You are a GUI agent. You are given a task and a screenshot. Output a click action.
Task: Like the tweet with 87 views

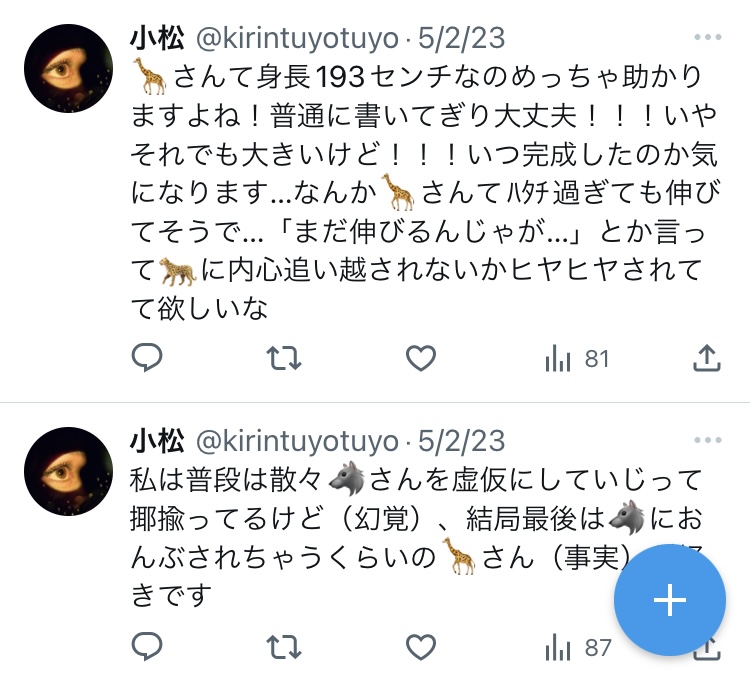422,646
